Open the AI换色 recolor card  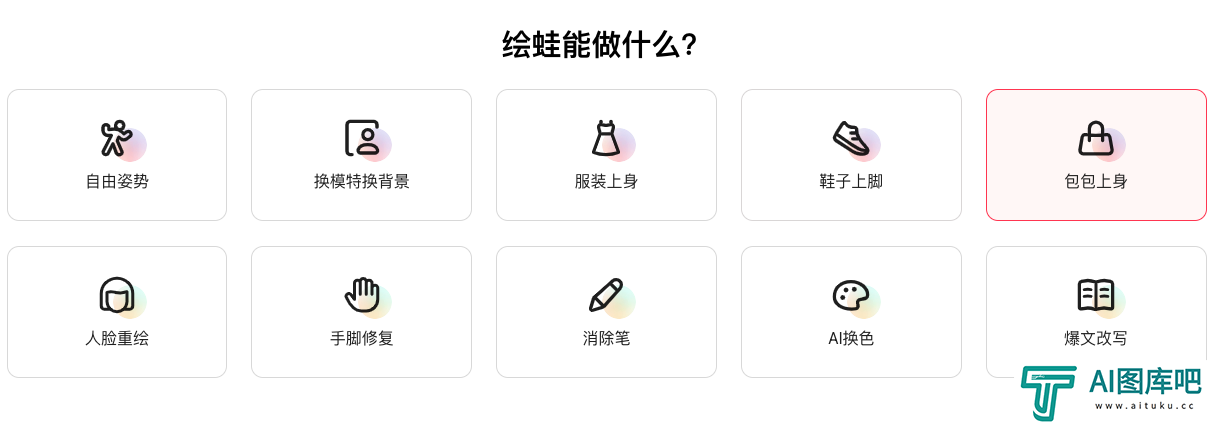coord(851,312)
